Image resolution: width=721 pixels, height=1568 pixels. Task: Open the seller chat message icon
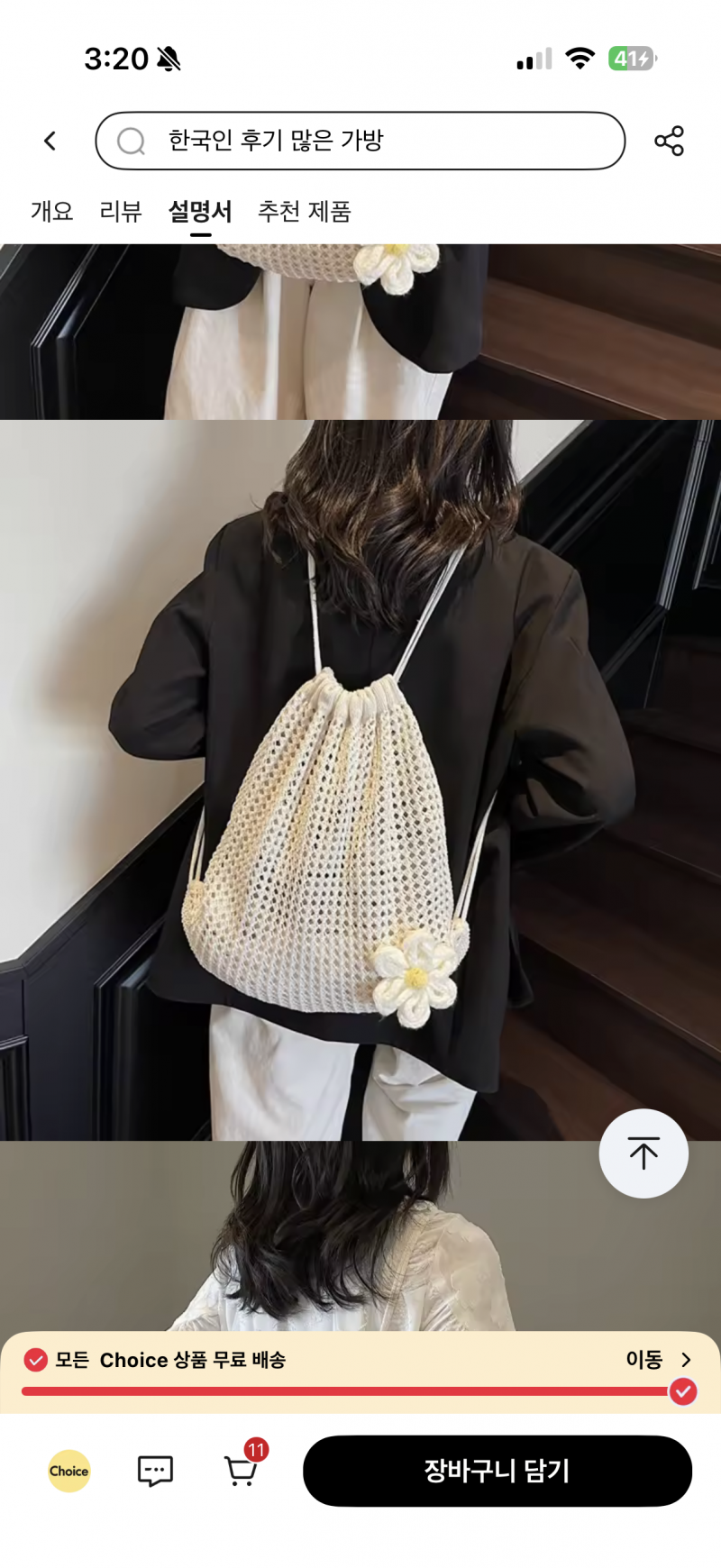point(155,1471)
